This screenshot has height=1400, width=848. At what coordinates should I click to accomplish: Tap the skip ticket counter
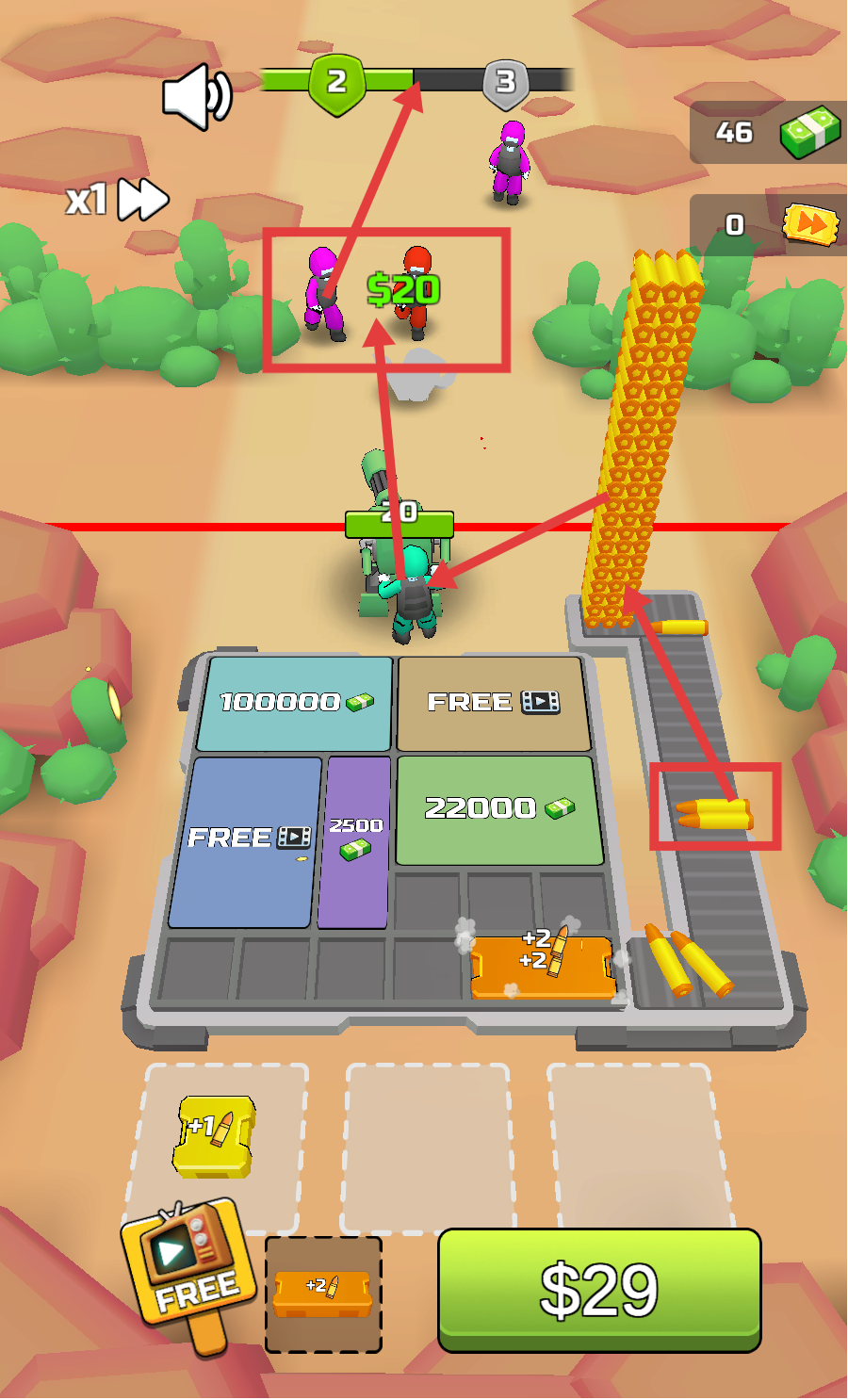tap(768, 225)
